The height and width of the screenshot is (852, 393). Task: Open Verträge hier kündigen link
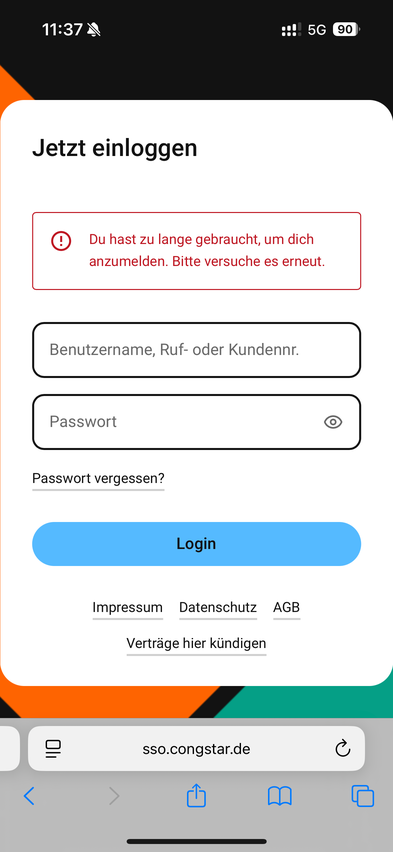point(196,643)
